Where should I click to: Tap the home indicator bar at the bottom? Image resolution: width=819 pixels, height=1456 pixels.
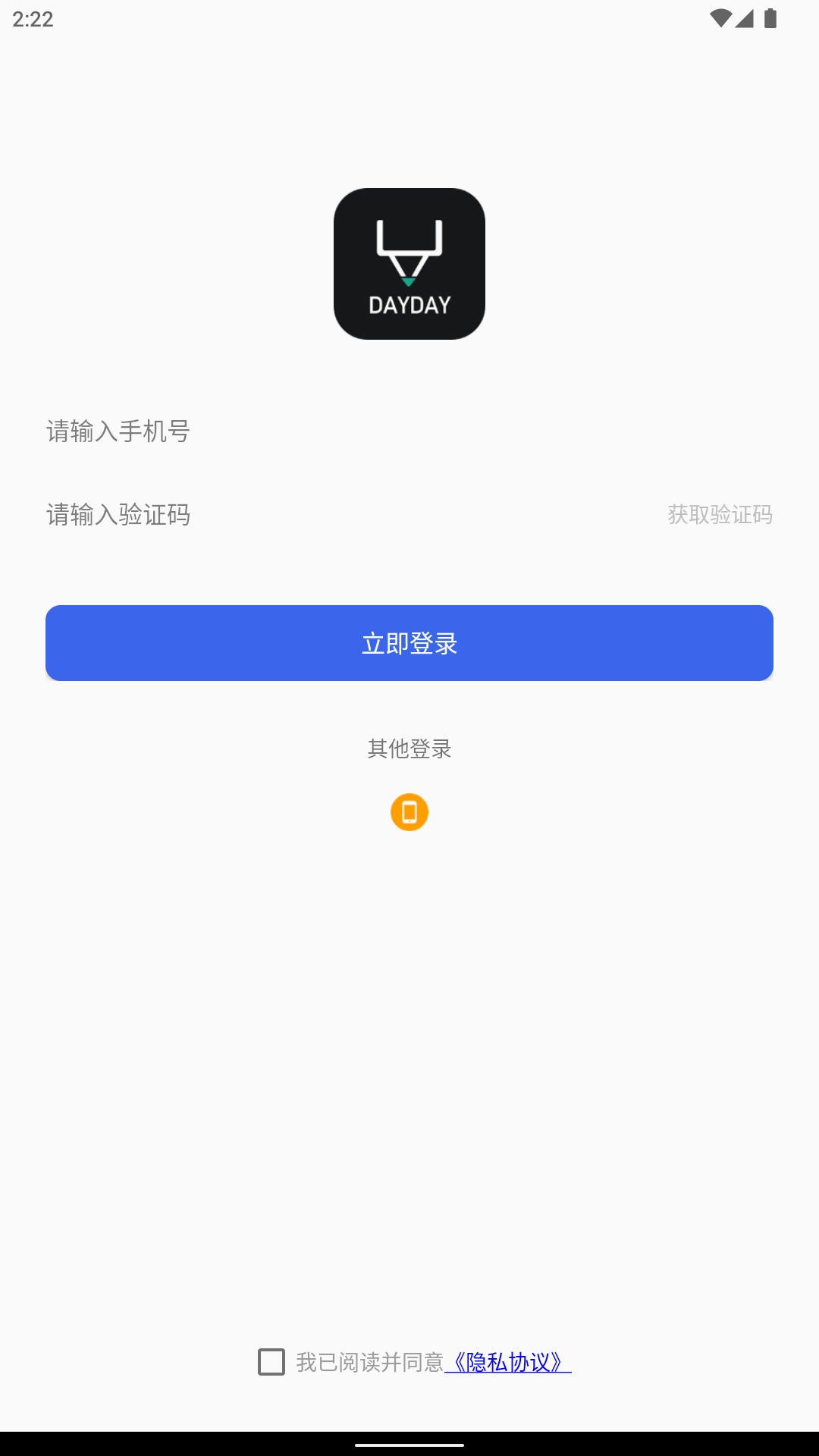[x=409, y=1445]
